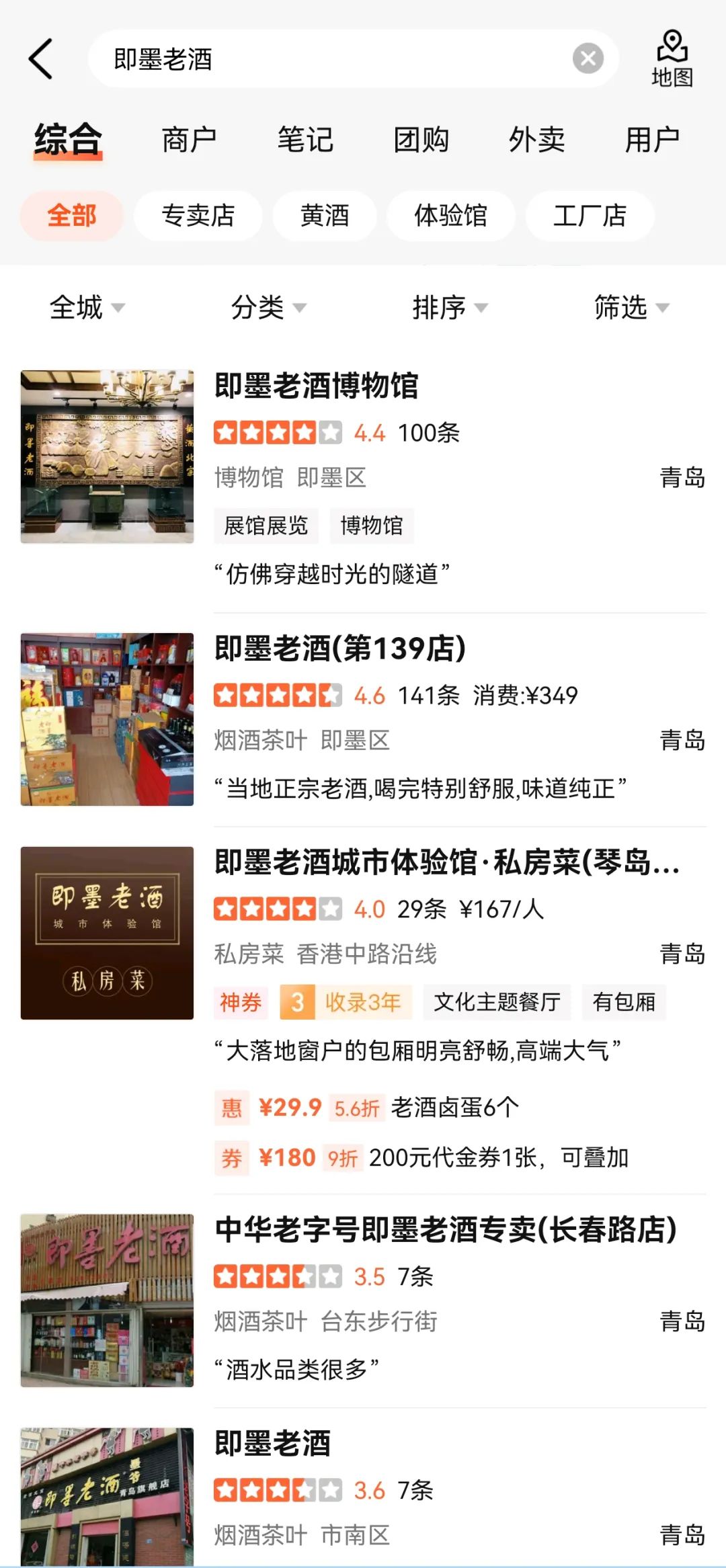Tap the back arrow icon
The height and width of the screenshot is (1568, 726).
[x=40, y=59]
